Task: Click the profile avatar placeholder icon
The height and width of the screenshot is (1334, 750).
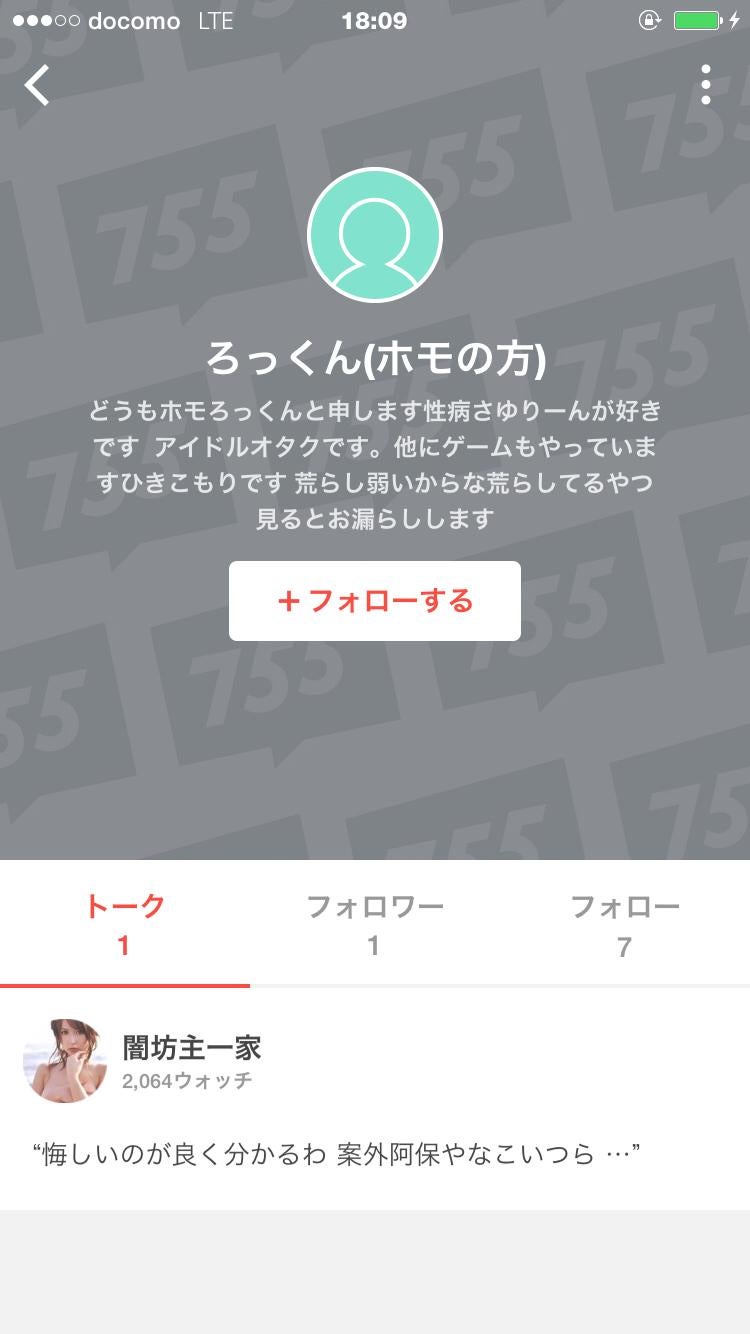Action: (375, 234)
